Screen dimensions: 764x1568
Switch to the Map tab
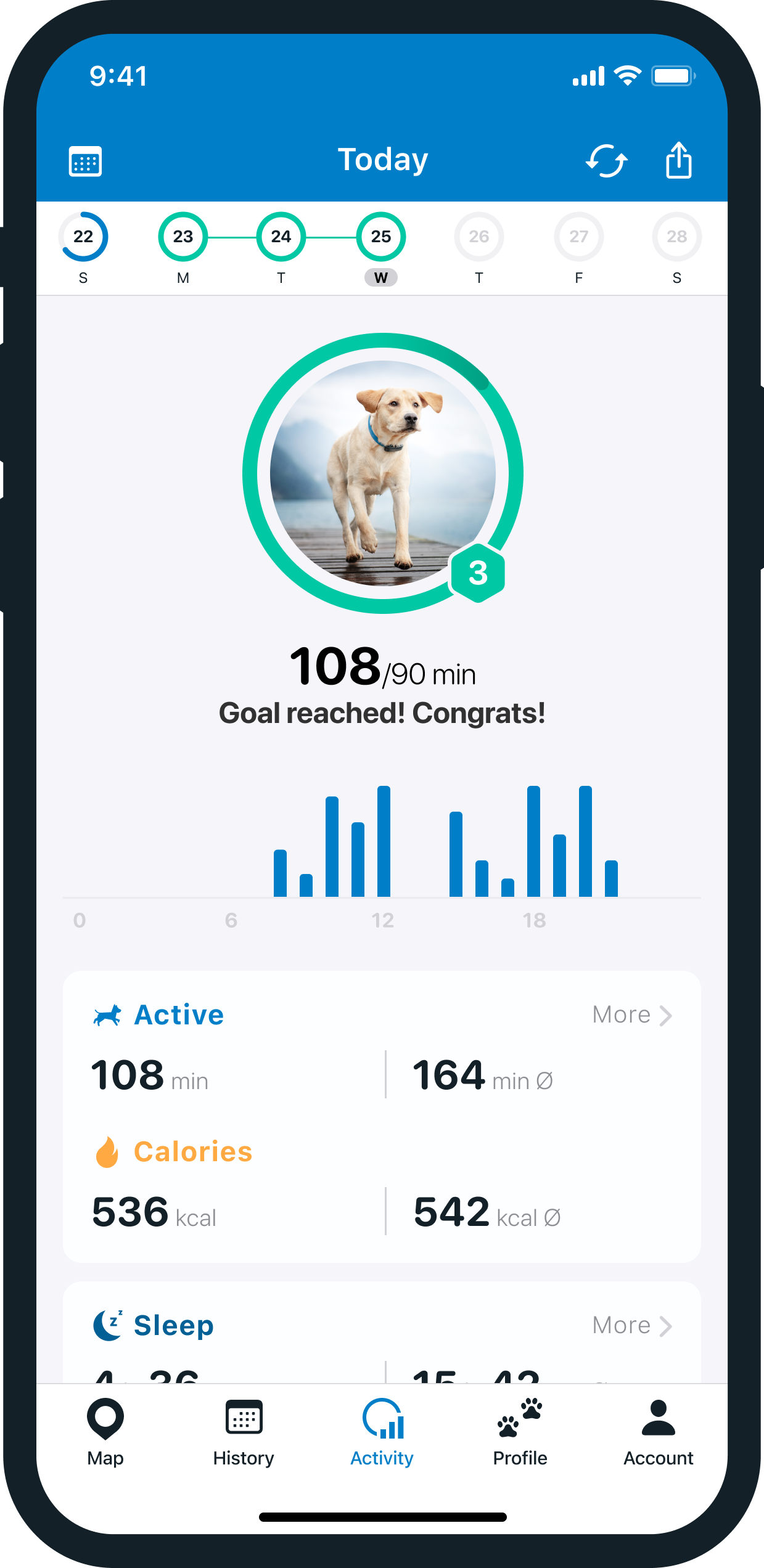(105, 1433)
